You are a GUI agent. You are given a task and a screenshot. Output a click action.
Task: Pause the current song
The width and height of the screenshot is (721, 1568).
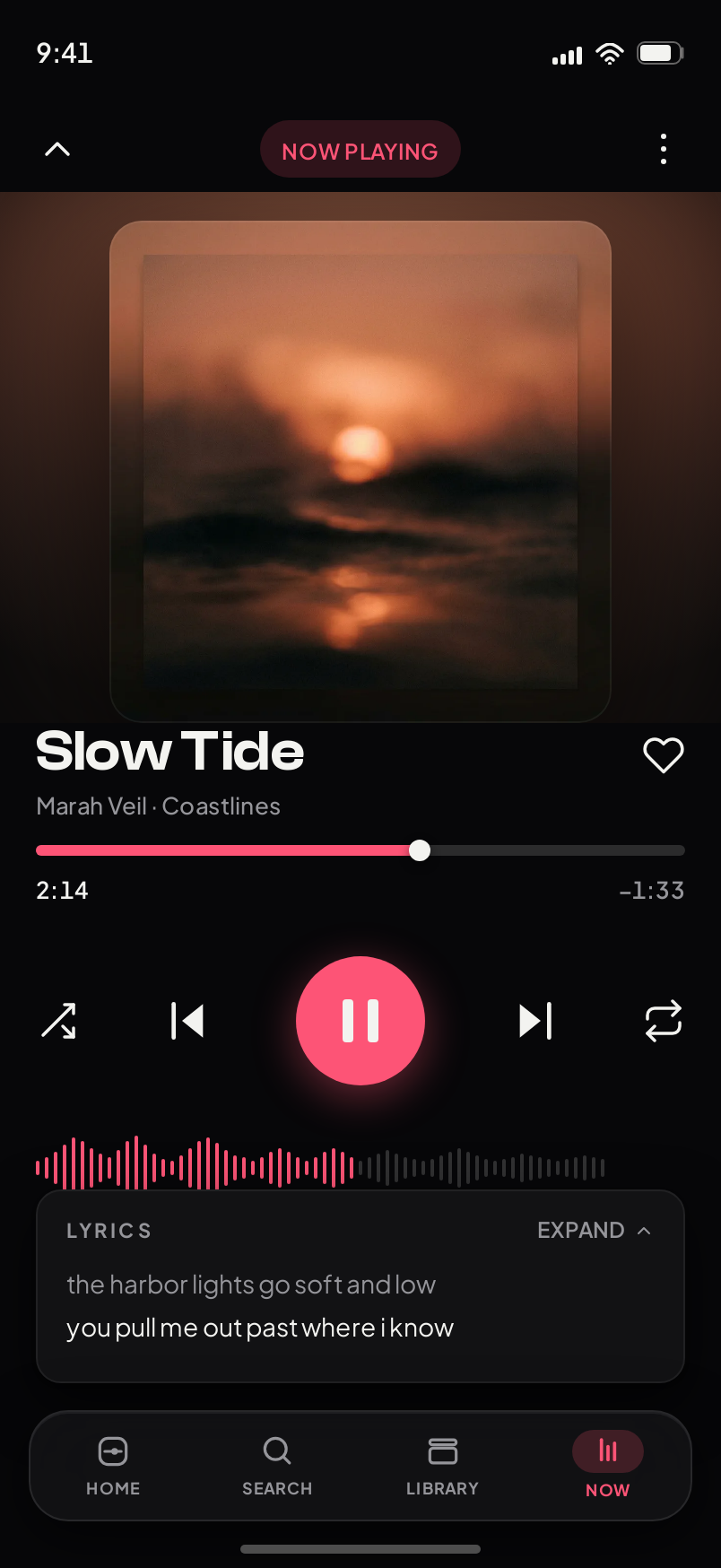click(x=360, y=1021)
